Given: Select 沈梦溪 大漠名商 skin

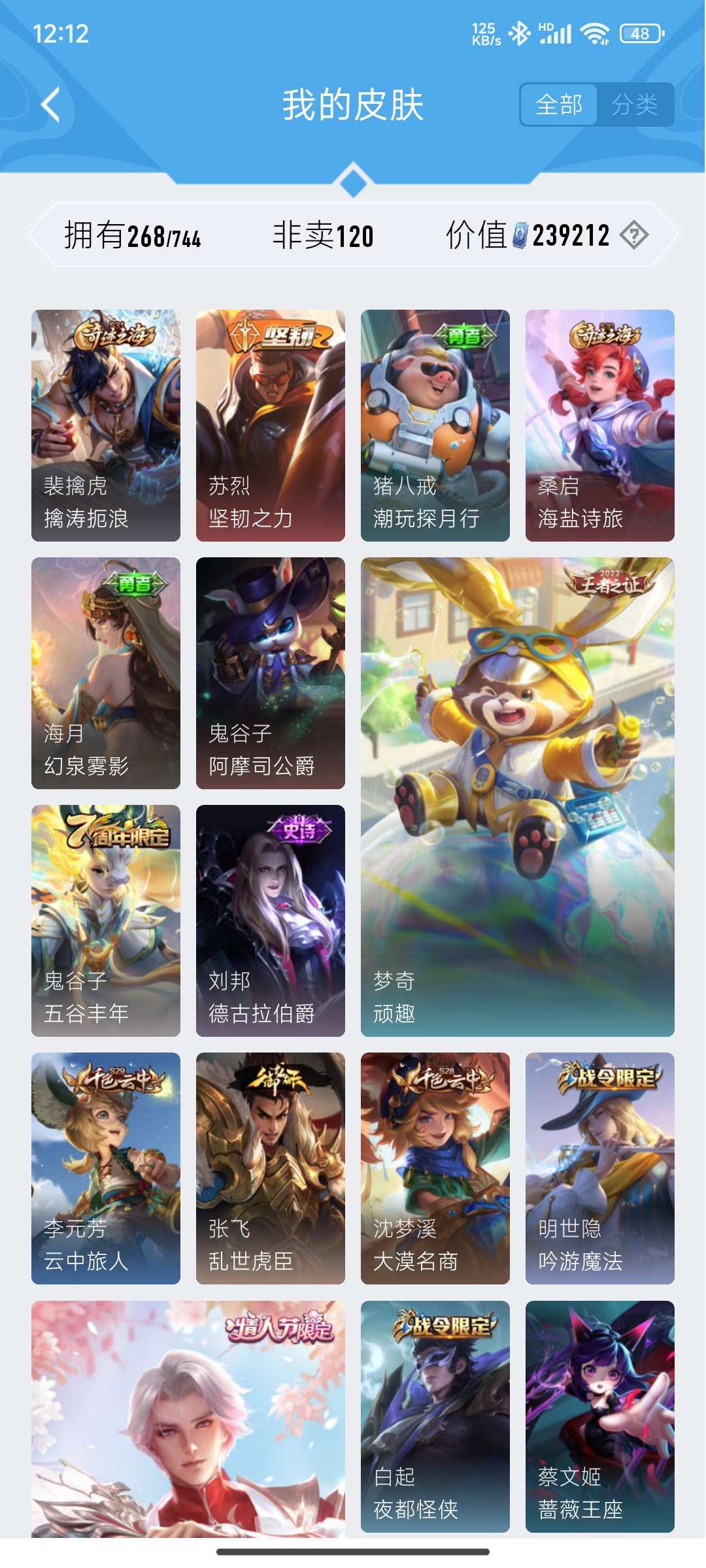Looking at the screenshot, I should click(x=435, y=1168).
